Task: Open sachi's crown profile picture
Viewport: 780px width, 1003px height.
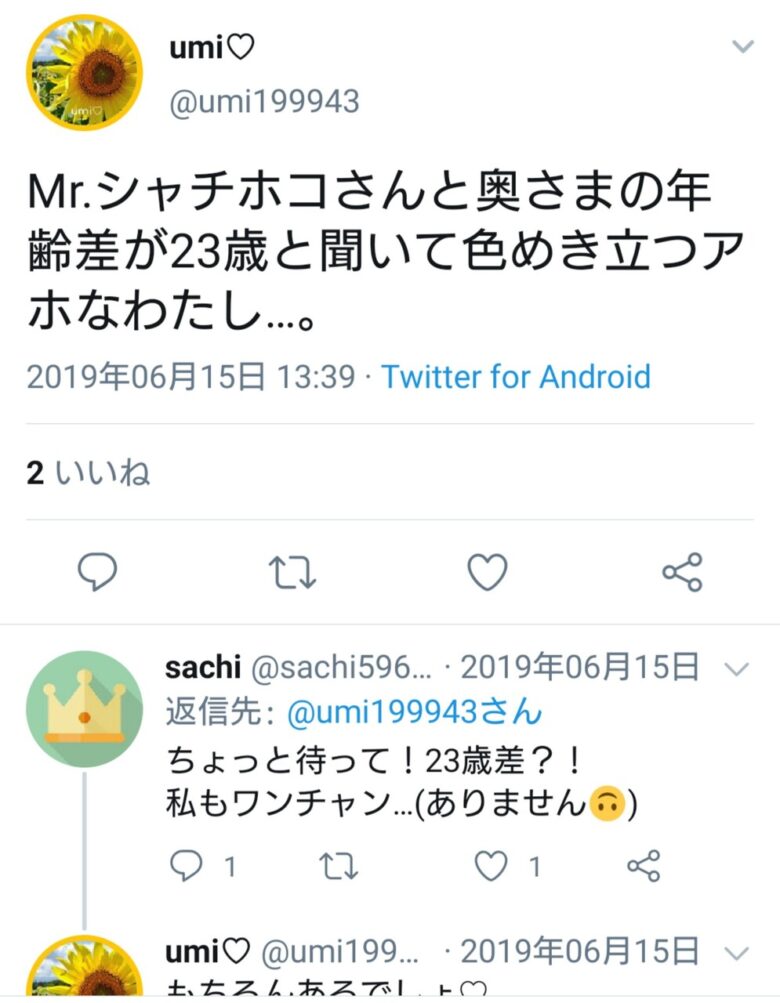Action: point(84,709)
